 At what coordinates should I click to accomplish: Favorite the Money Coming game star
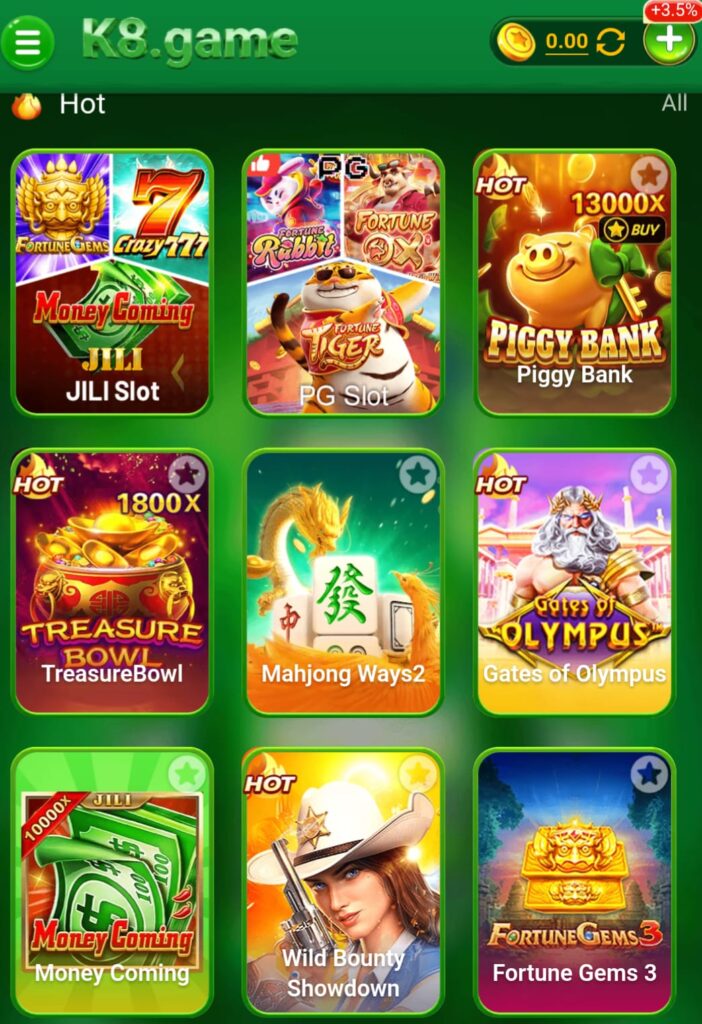point(187,772)
